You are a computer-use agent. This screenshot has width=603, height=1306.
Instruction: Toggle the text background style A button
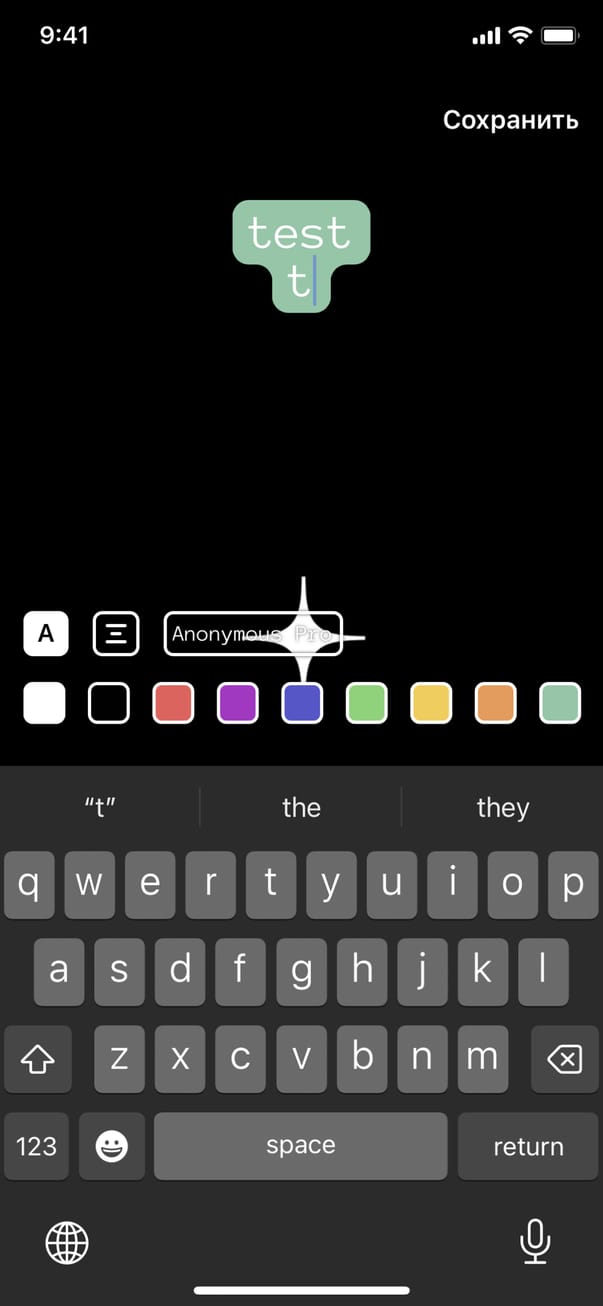pos(46,634)
